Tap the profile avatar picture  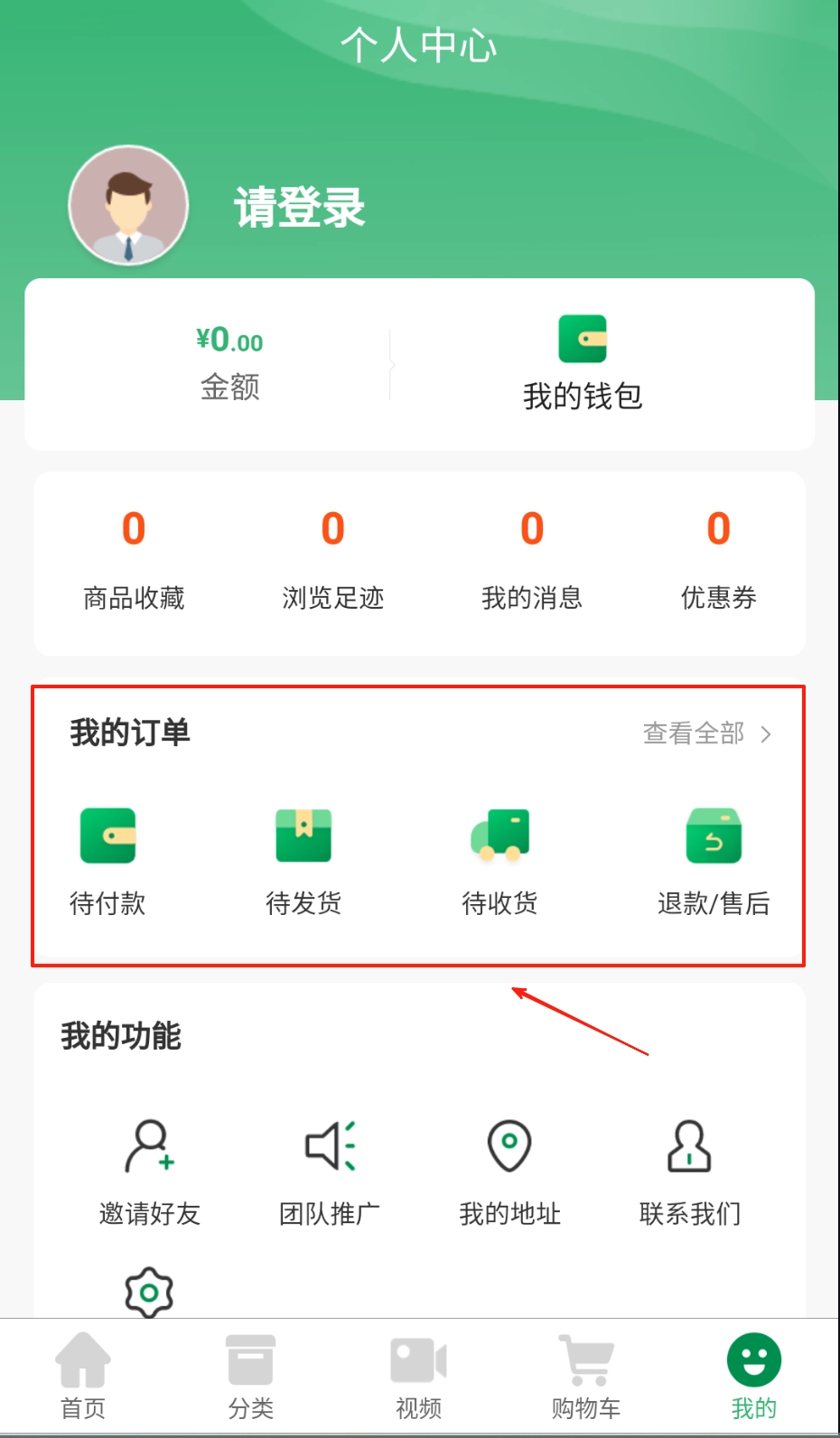pos(128,206)
